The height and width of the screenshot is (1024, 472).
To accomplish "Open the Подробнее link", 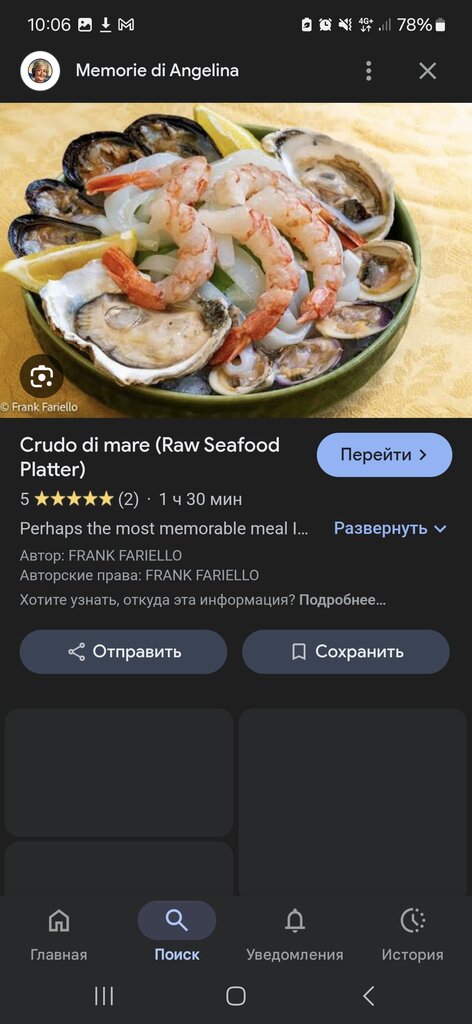I will click(x=342, y=600).
